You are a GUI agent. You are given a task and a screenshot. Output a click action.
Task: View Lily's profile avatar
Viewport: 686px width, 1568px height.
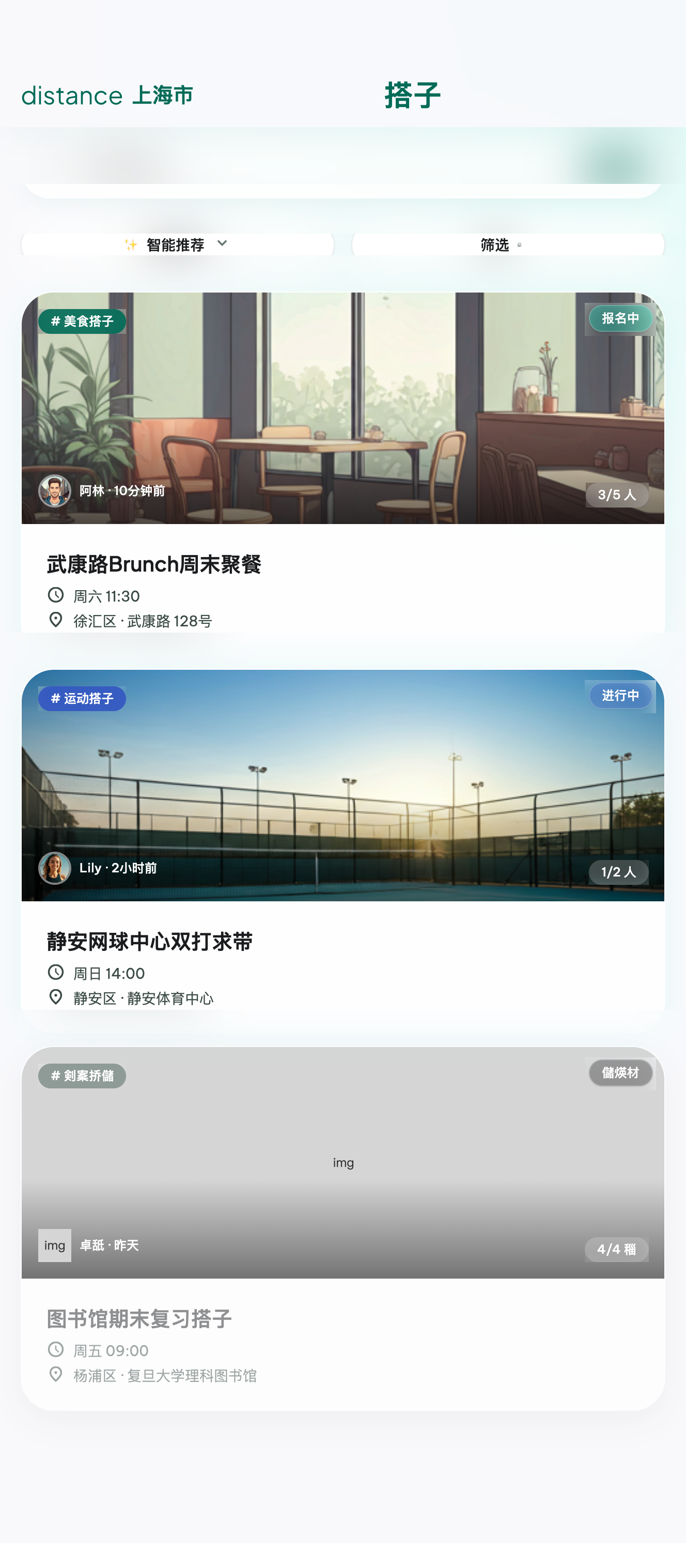point(55,868)
